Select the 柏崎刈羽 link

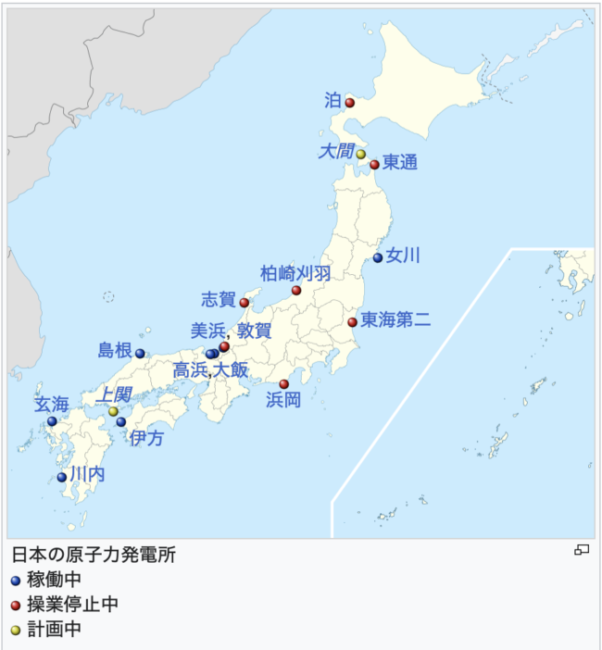295,272
